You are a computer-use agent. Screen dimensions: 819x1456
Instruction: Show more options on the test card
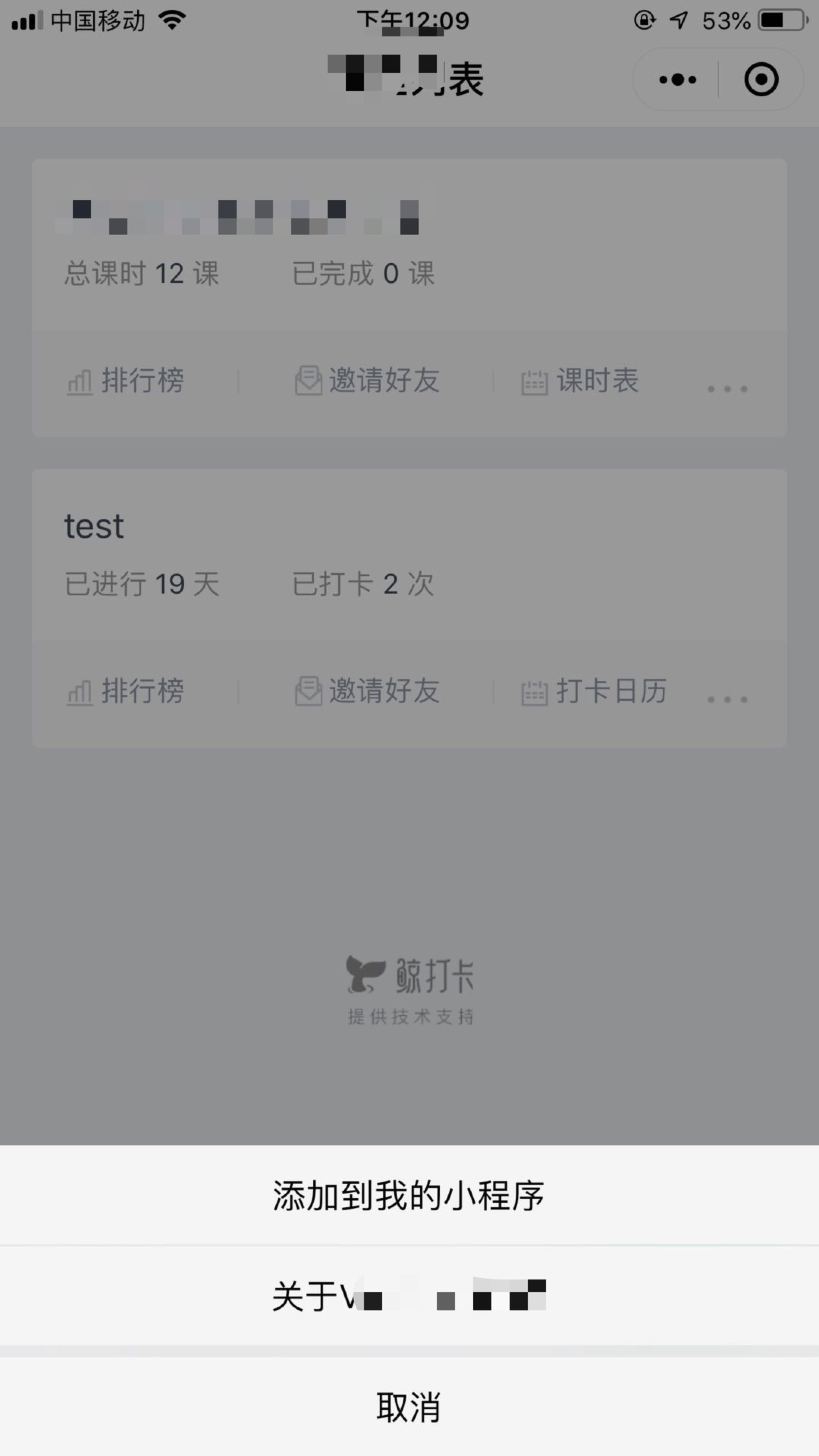(728, 699)
